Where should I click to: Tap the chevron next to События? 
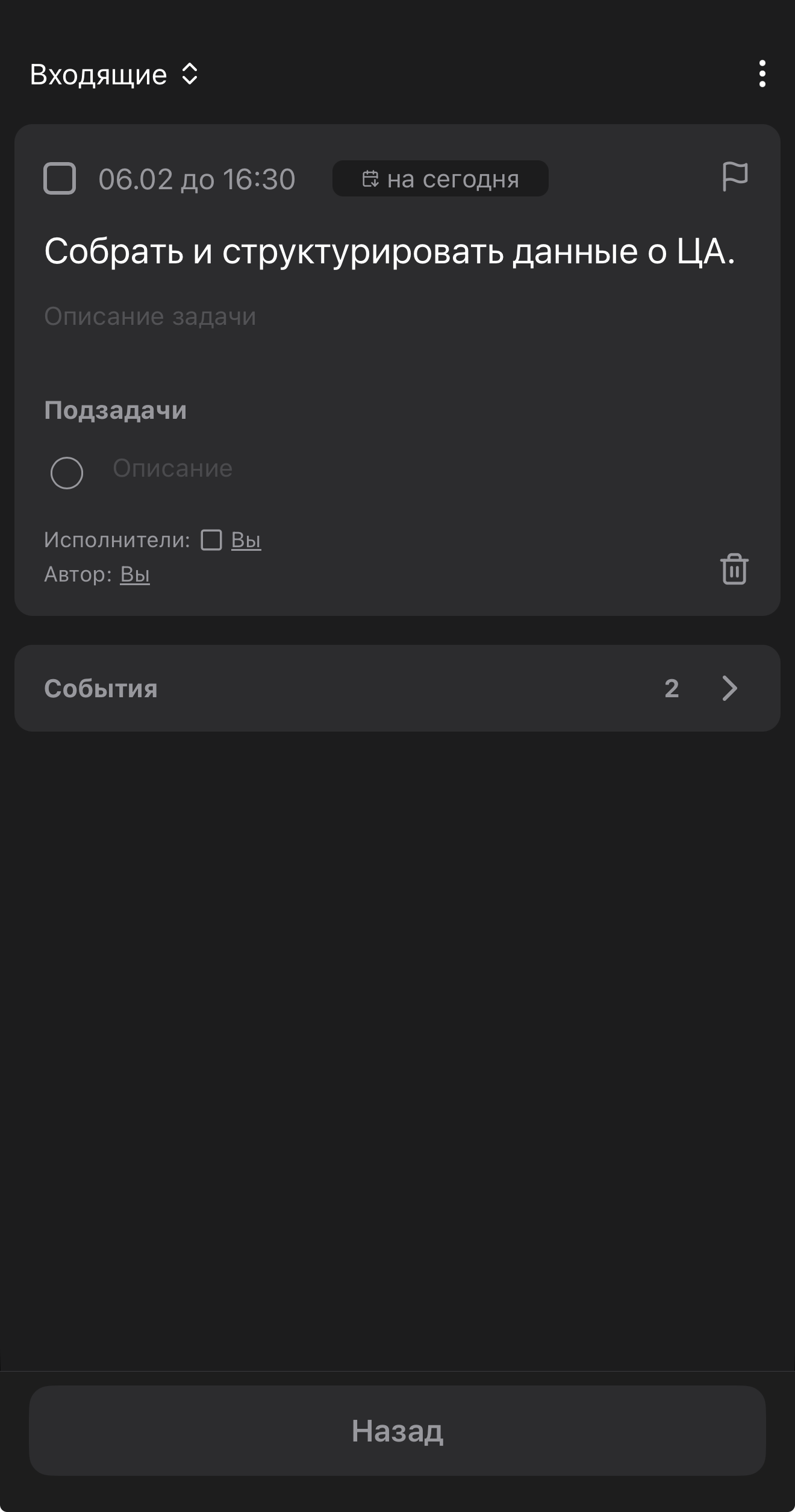point(729,688)
